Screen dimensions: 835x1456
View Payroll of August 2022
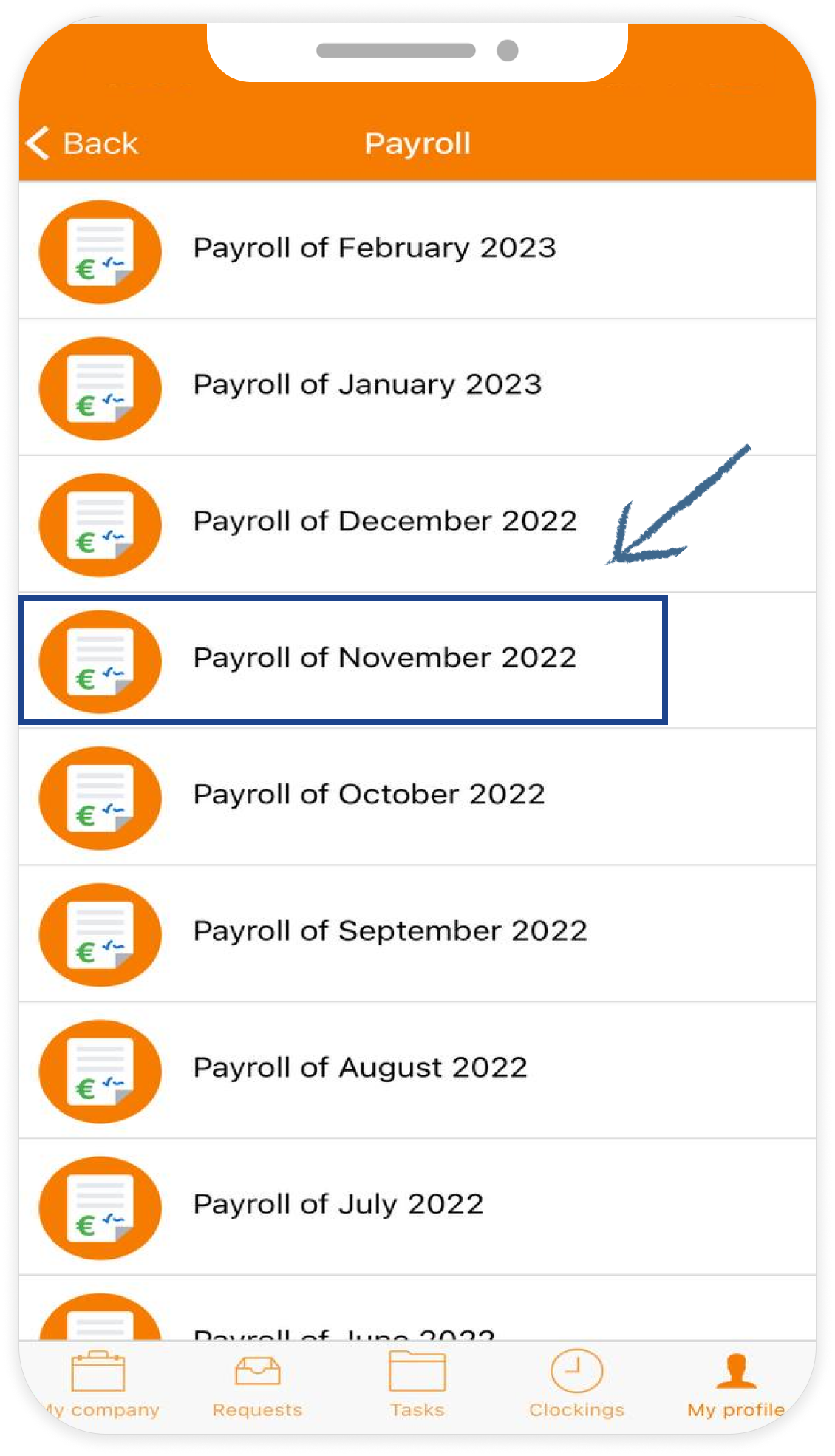[x=360, y=1069]
